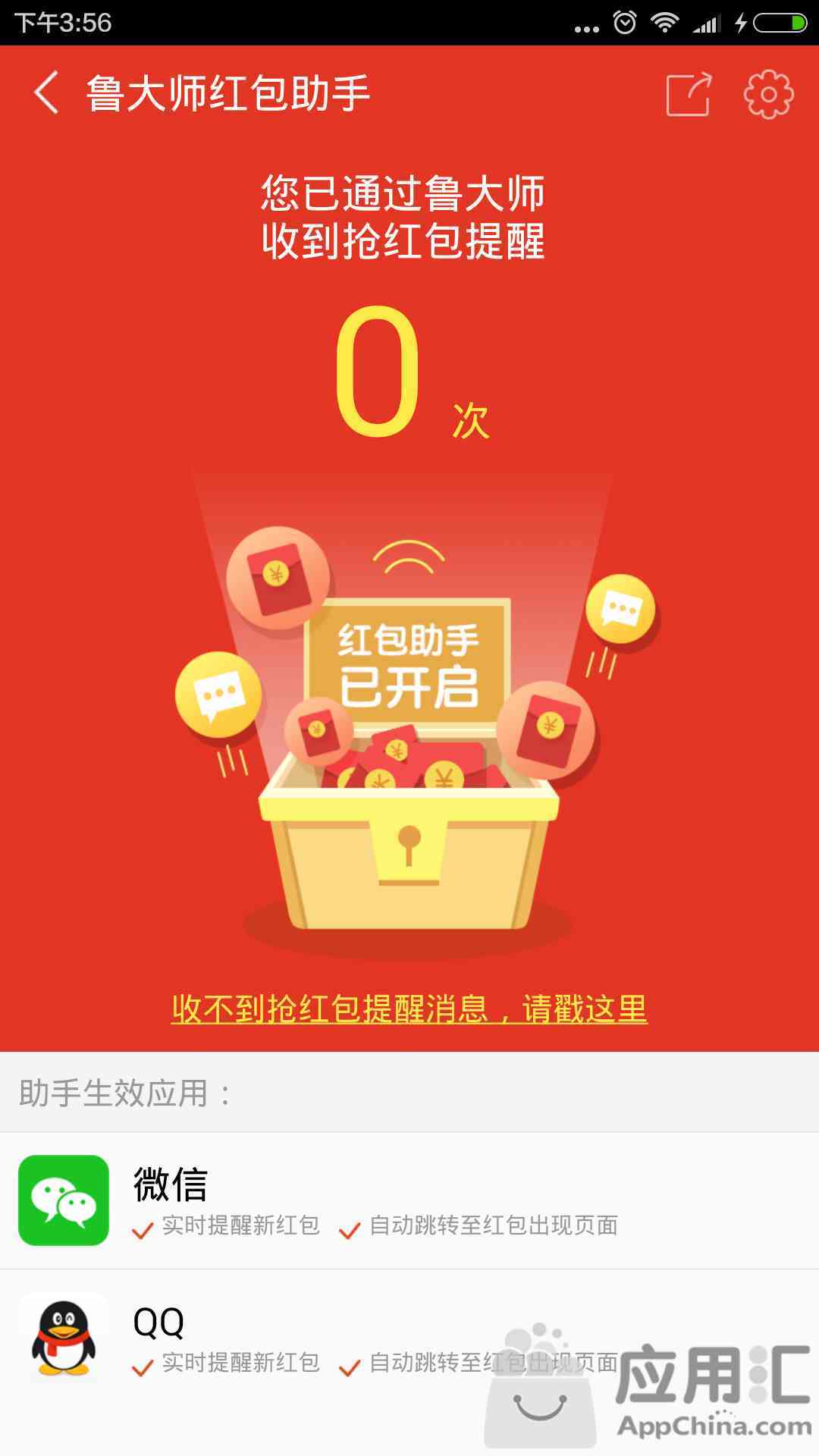This screenshot has width=819, height=1456.
Task: Tap the 收不到抢红包提醒消息 help link
Action: pos(409,1009)
